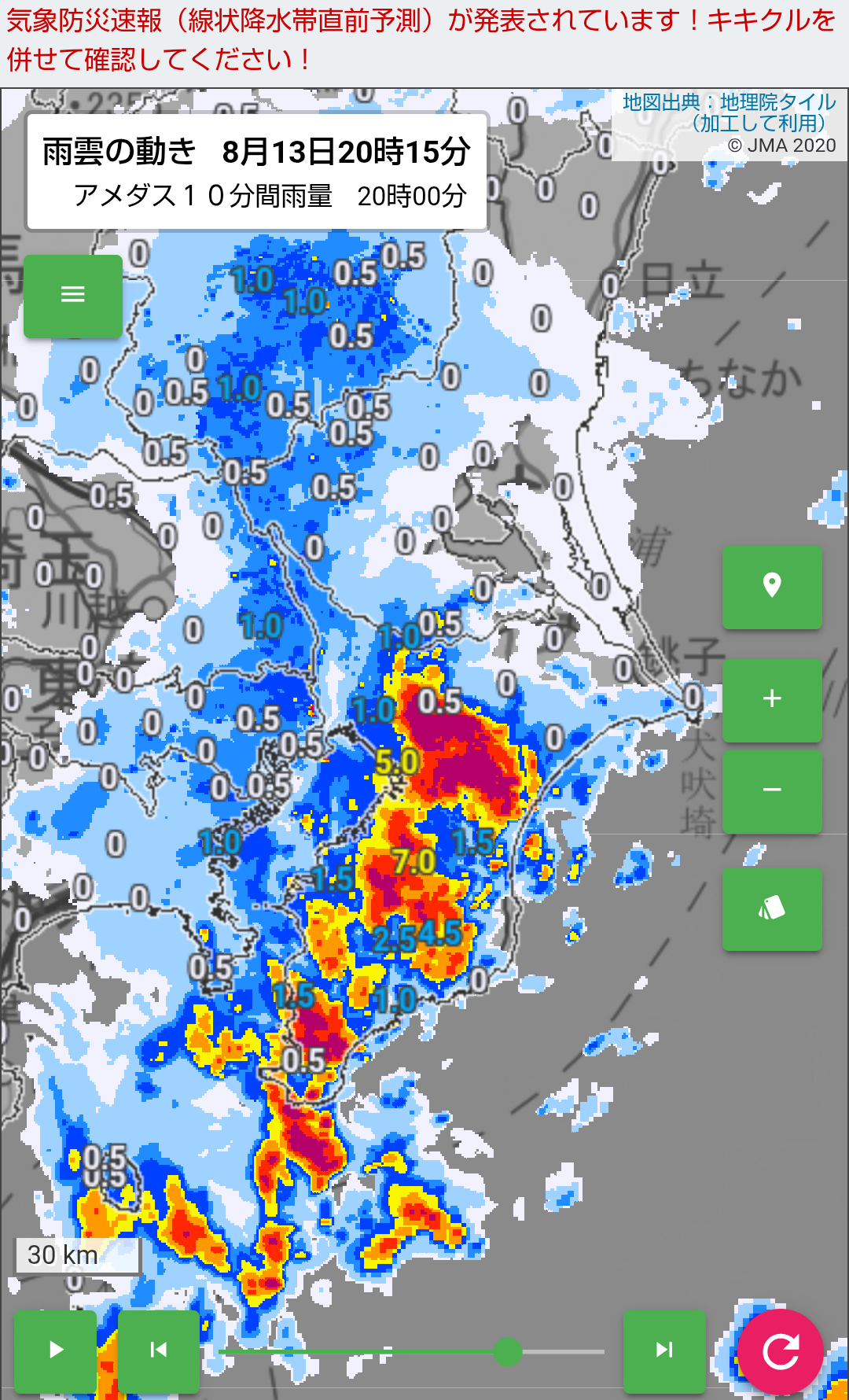Step forward to the next frame
Viewport: 849px width, 1400px height.
click(x=664, y=1351)
